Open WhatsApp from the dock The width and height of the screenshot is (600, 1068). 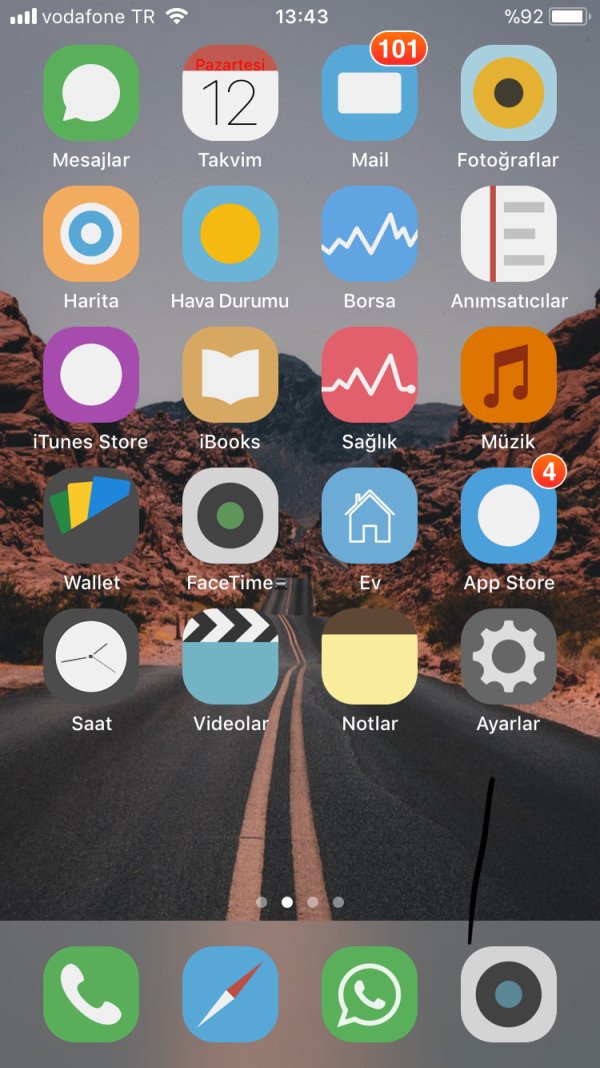369,995
